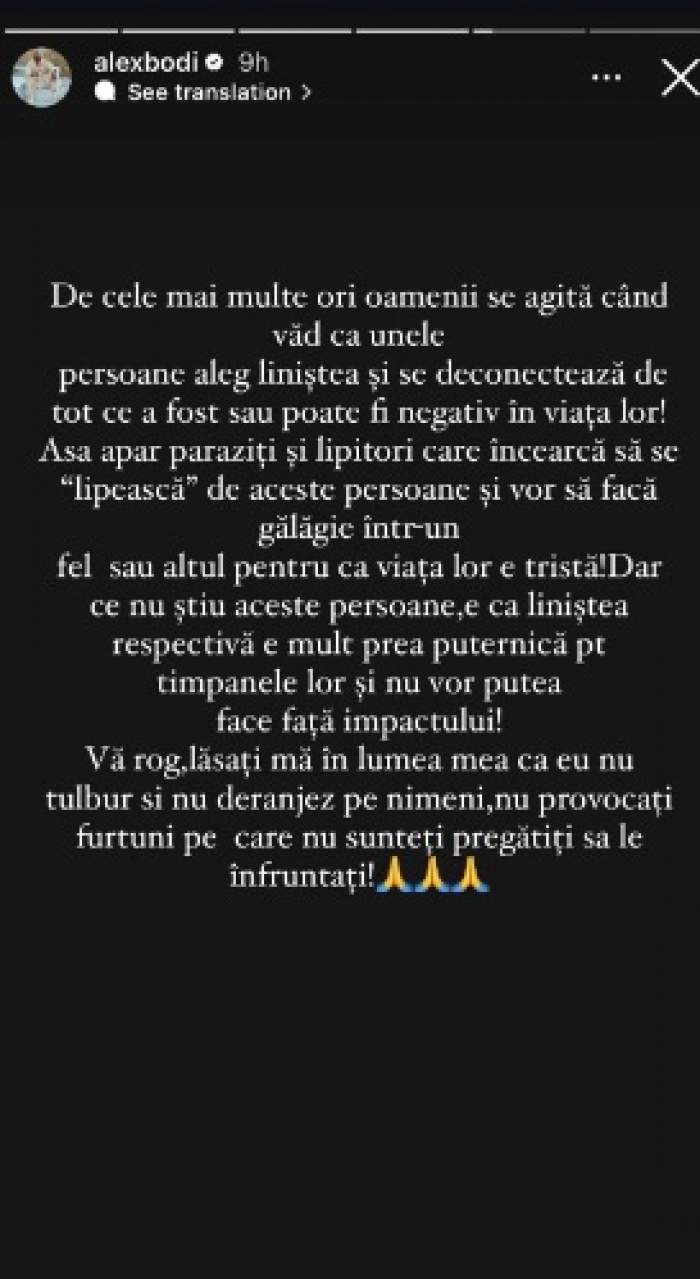The height and width of the screenshot is (1279, 700).
Task: Tap See translation for the story
Action: pos(209,92)
